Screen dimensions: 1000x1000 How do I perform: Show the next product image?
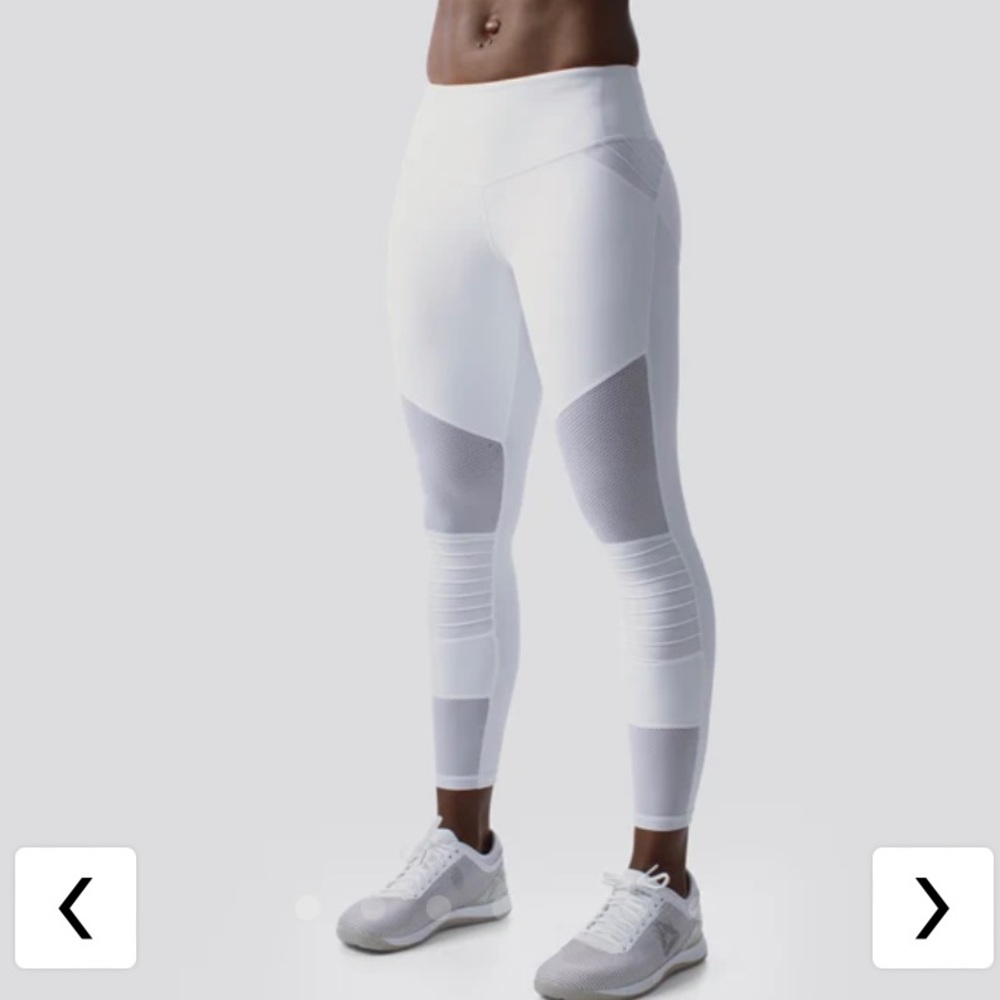coord(932,907)
